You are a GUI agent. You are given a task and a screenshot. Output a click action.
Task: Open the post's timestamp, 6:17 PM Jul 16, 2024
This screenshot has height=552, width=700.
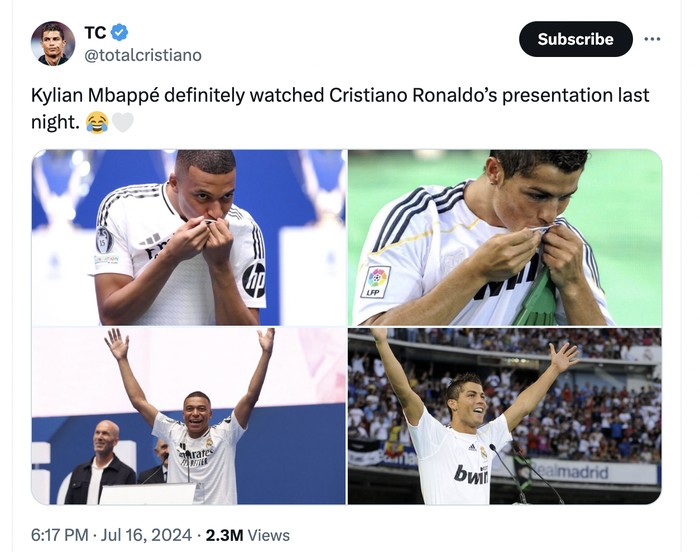112,534
